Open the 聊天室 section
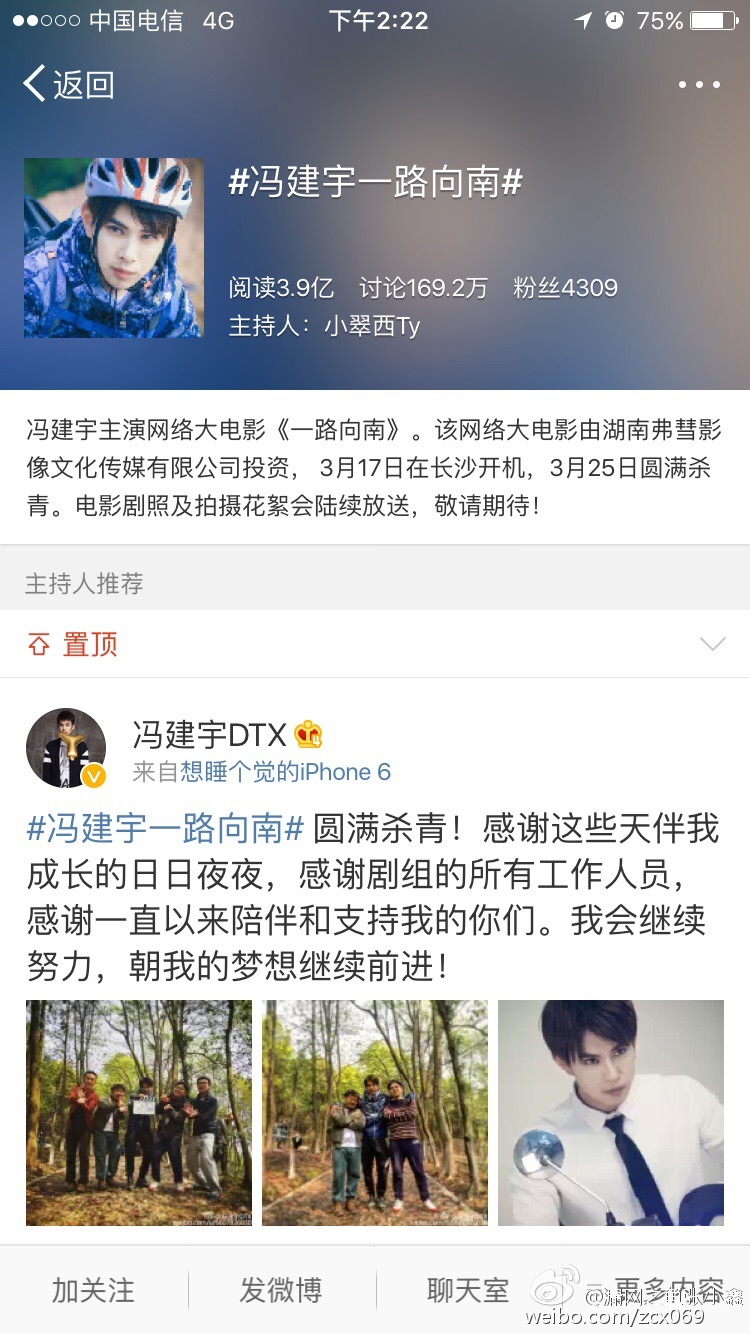The width and height of the screenshot is (750, 1334). pos(466,1291)
